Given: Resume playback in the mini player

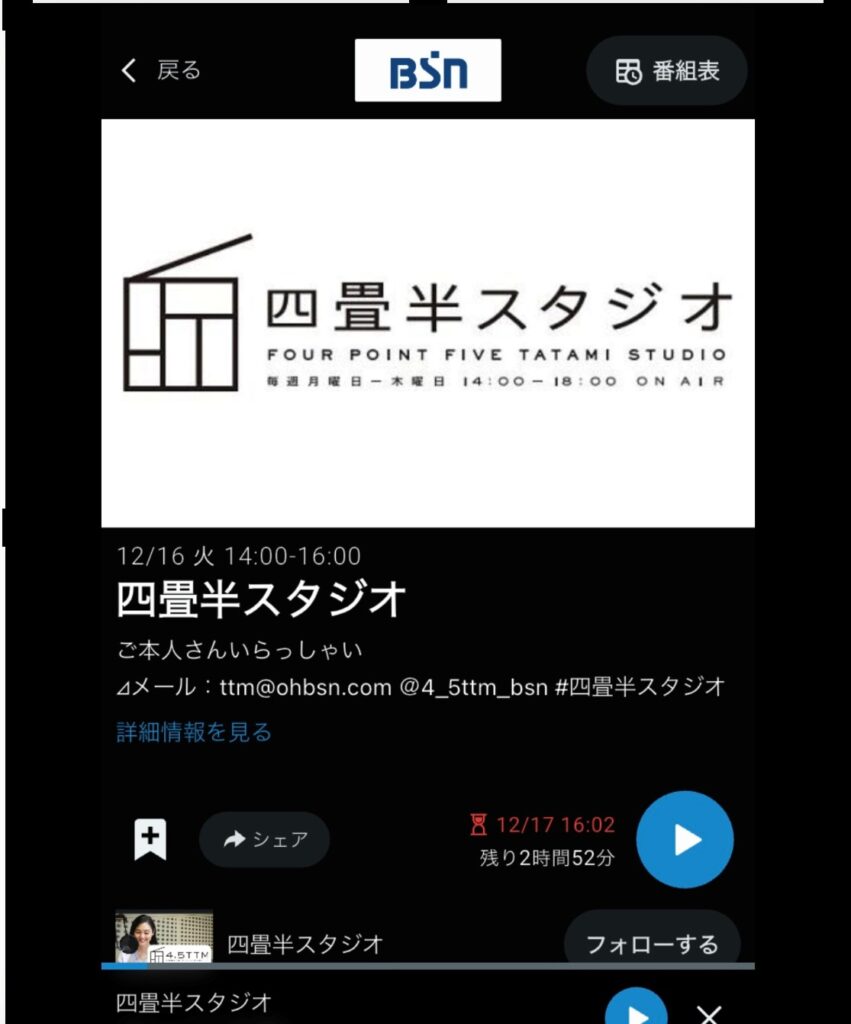Looking at the screenshot, I should [x=635, y=1010].
